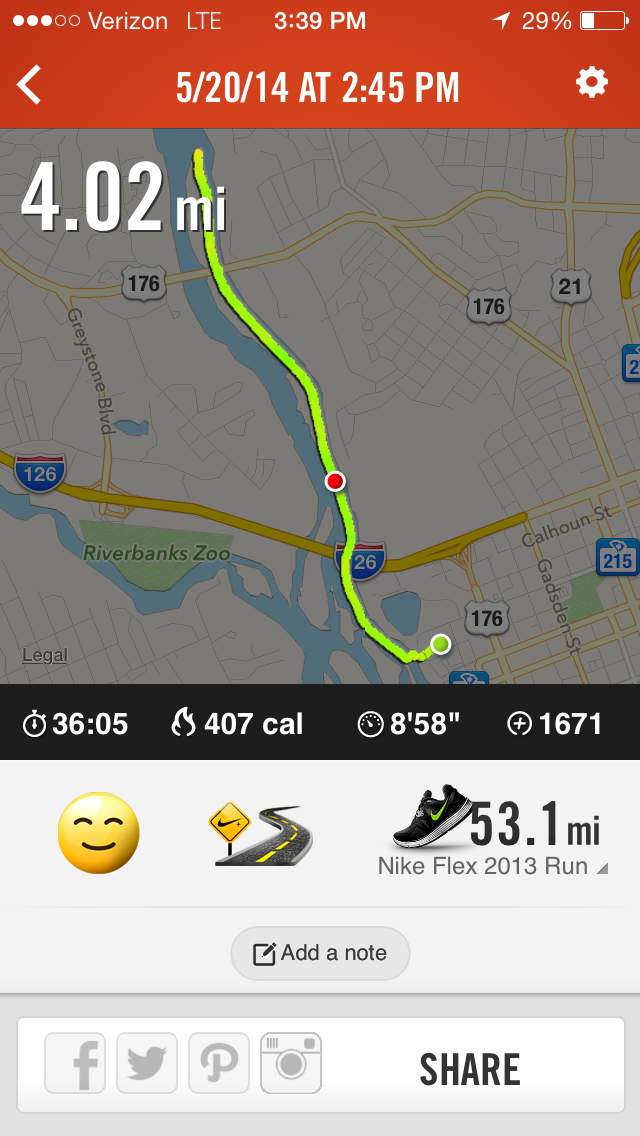Image resolution: width=640 pixels, height=1136 pixels.
Task: Add a note to this run
Action: coord(320,953)
